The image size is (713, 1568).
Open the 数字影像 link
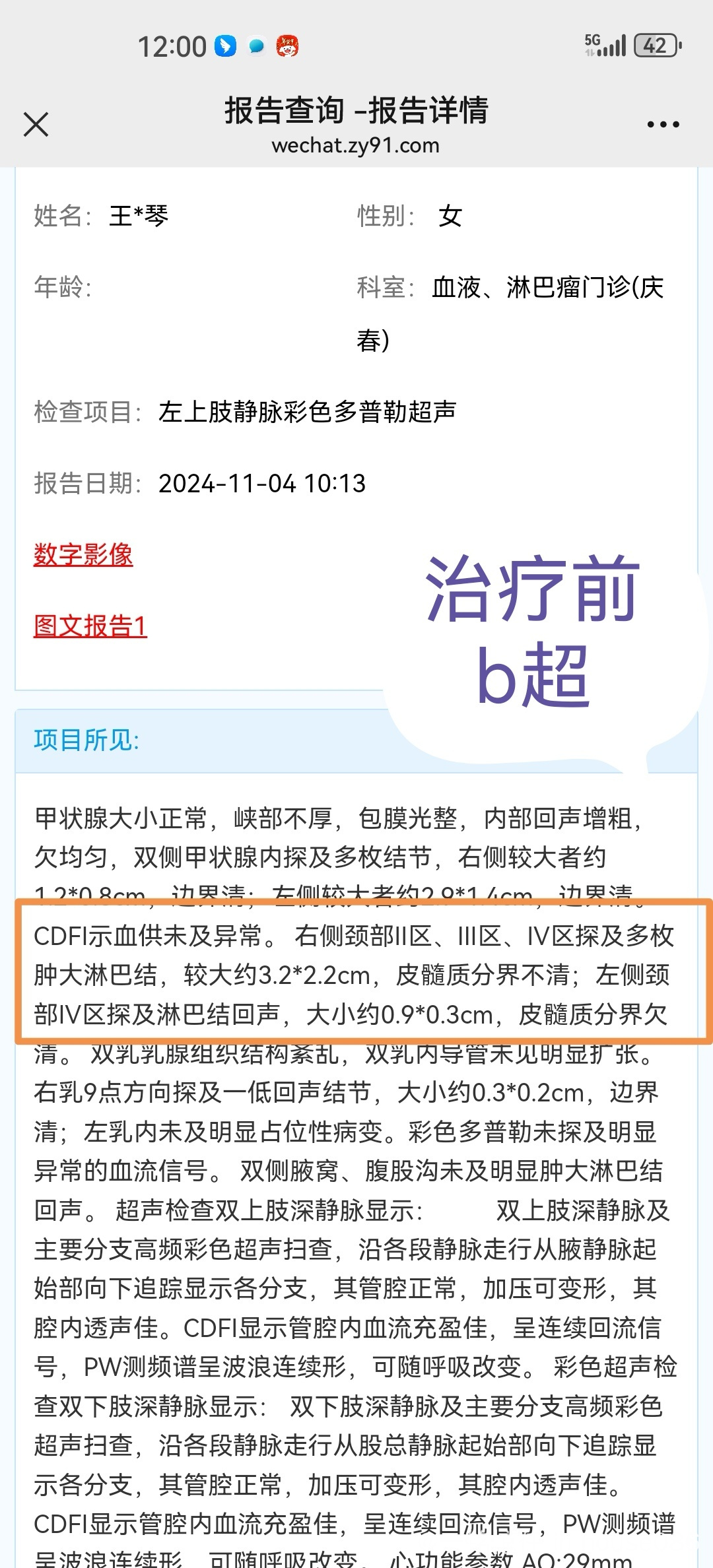pyautogui.click(x=83, y=554)
